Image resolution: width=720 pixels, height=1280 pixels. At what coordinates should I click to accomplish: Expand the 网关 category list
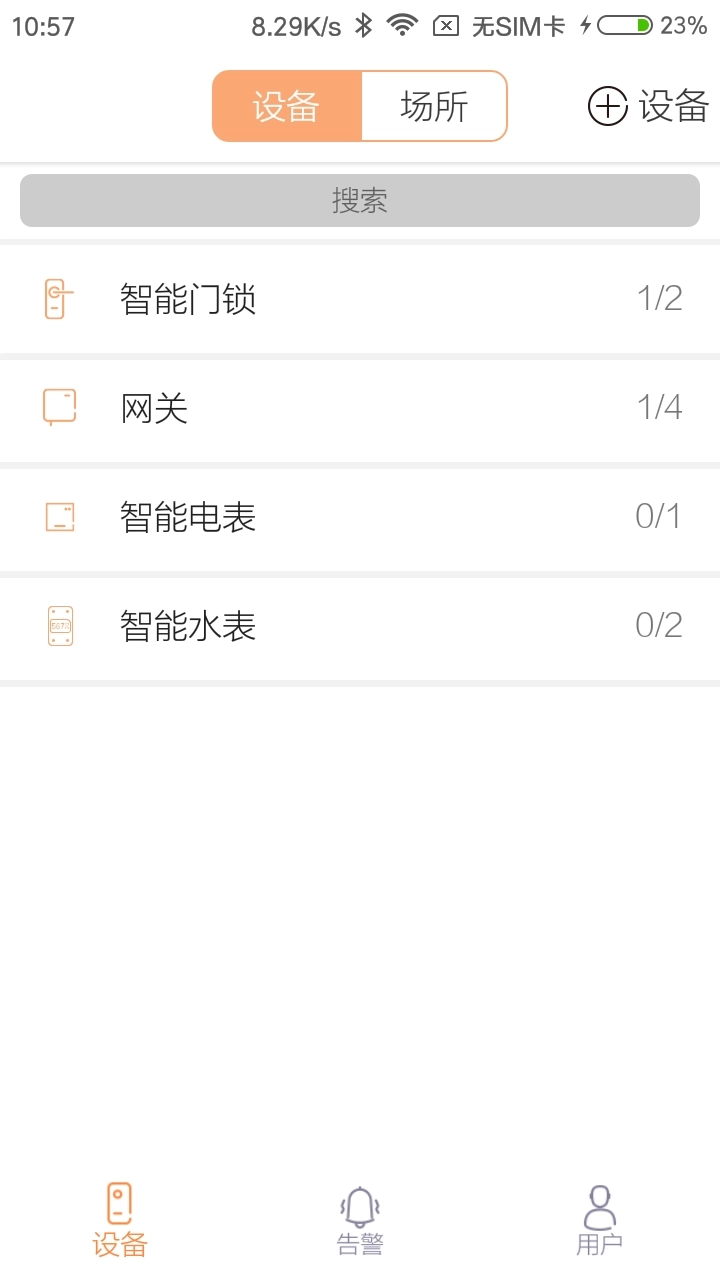click(x=360, y=406)
